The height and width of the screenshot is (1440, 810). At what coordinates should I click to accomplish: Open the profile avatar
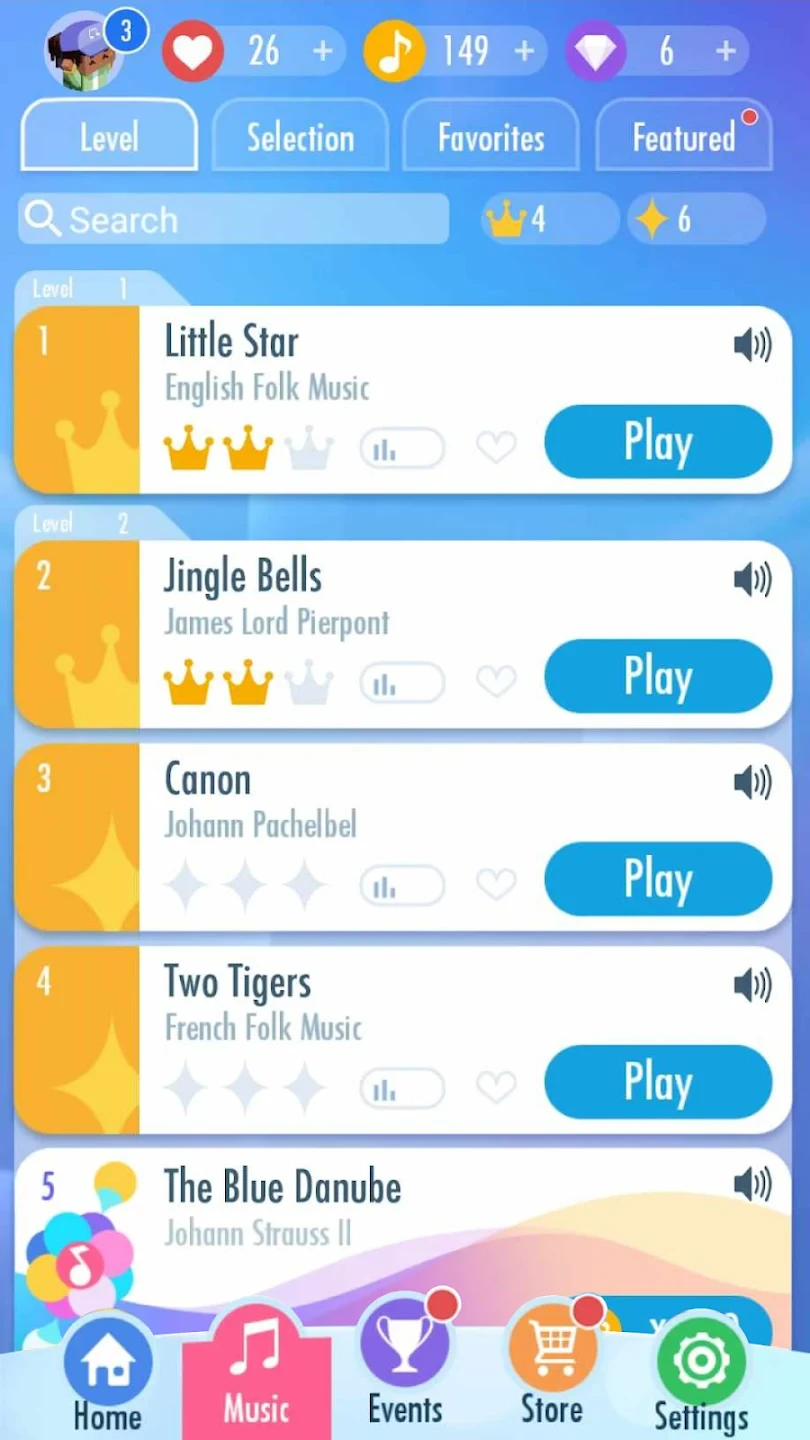click(x=83, y=52)
